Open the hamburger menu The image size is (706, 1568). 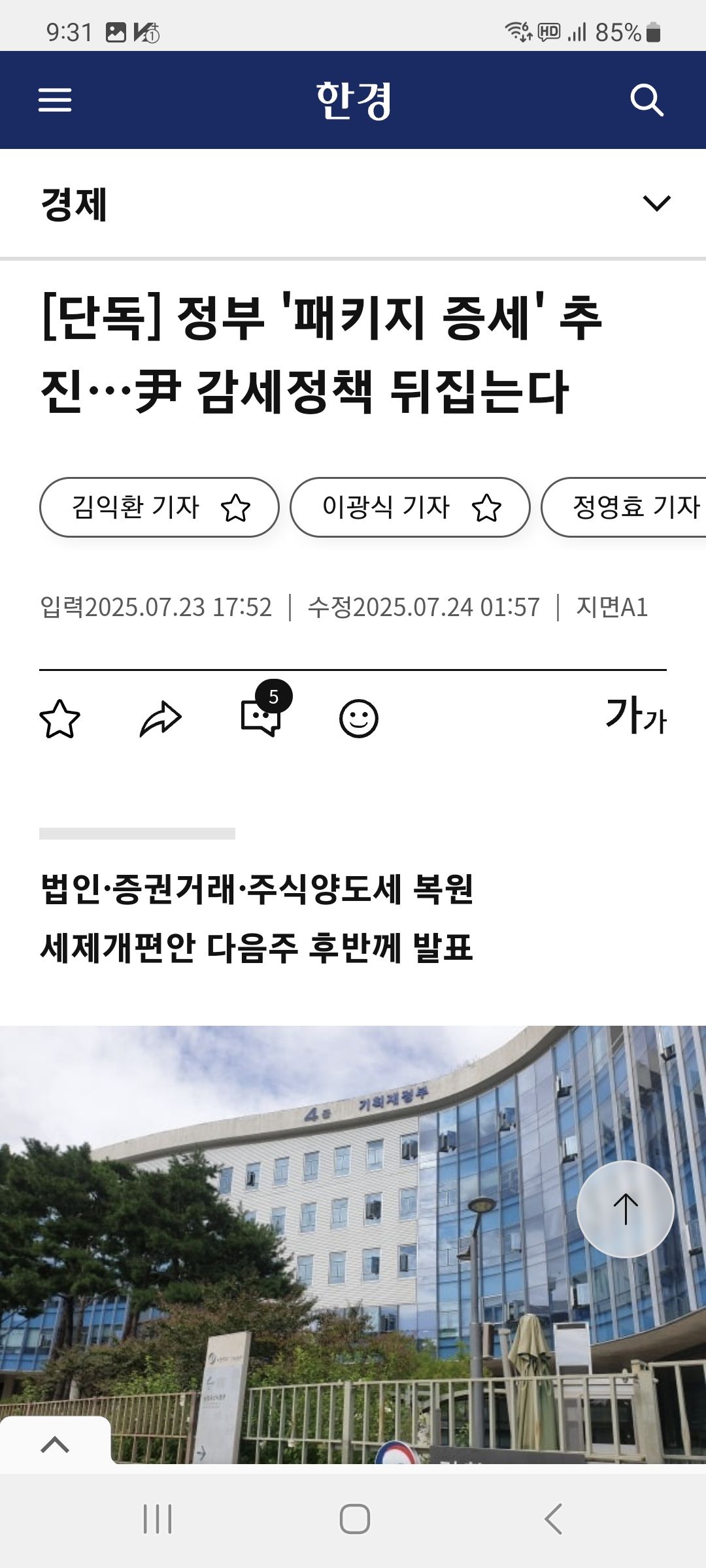coord(55,100)
